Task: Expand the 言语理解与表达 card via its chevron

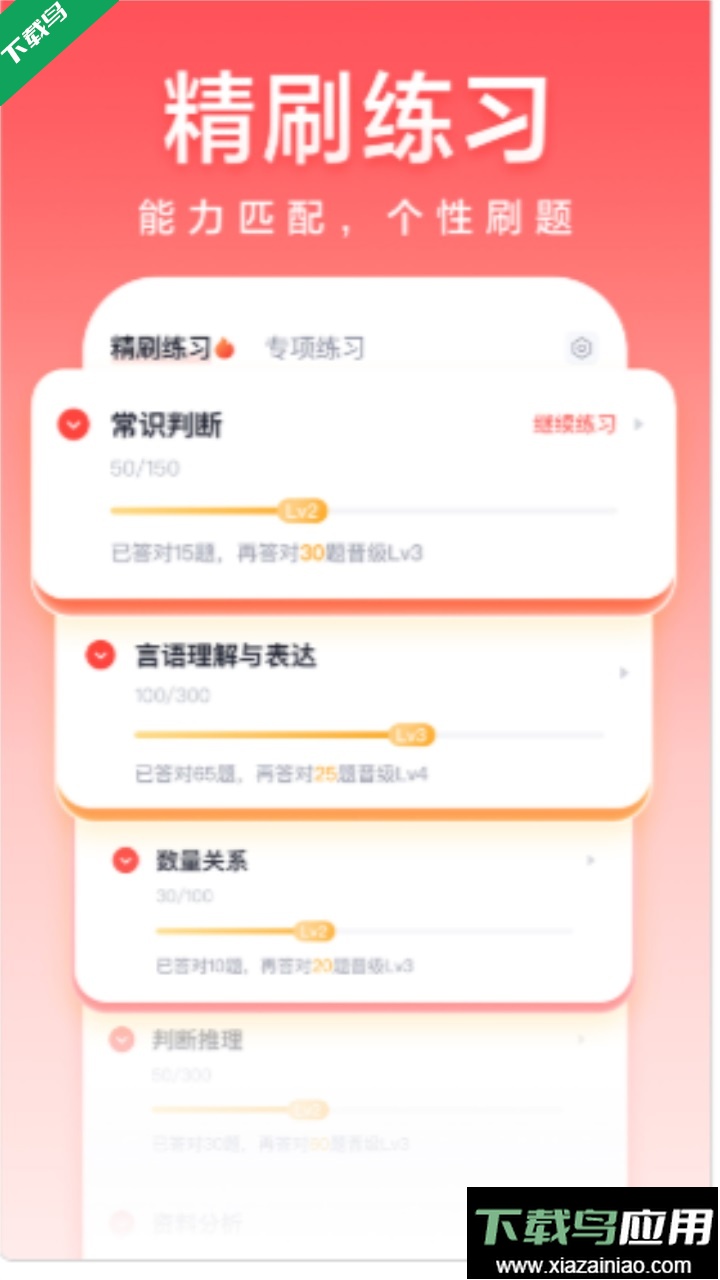Action: [x=624, y=673]
